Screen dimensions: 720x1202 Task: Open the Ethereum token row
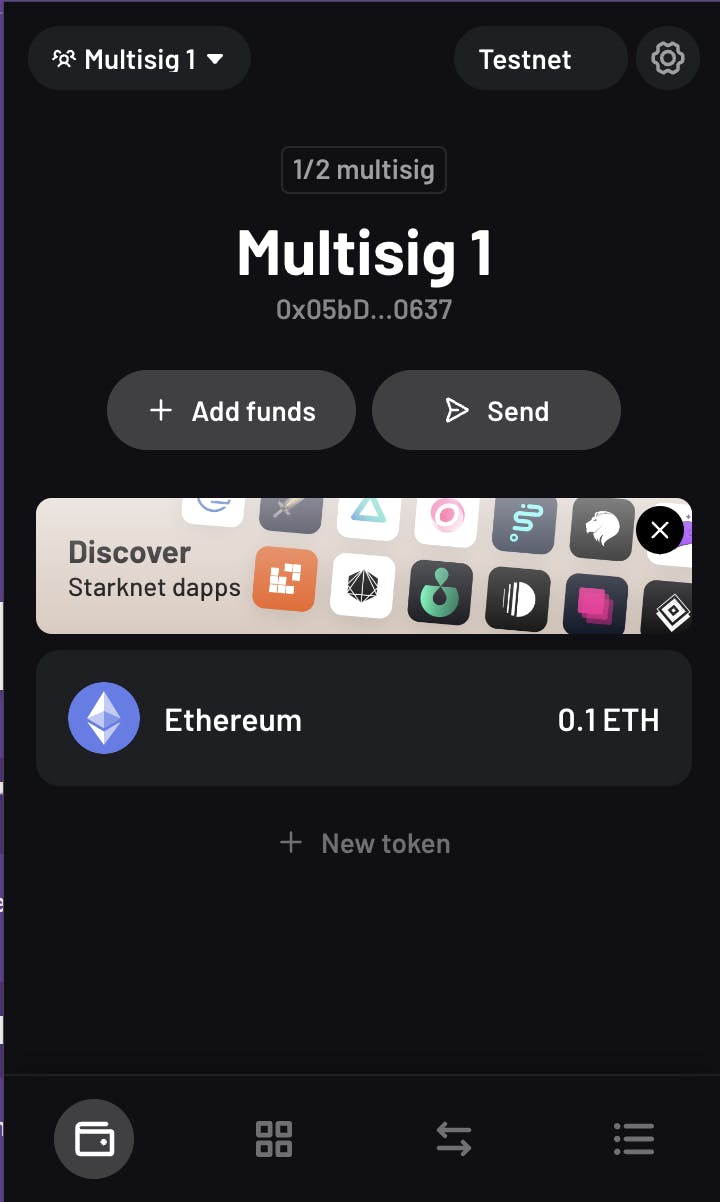(363, 719)
